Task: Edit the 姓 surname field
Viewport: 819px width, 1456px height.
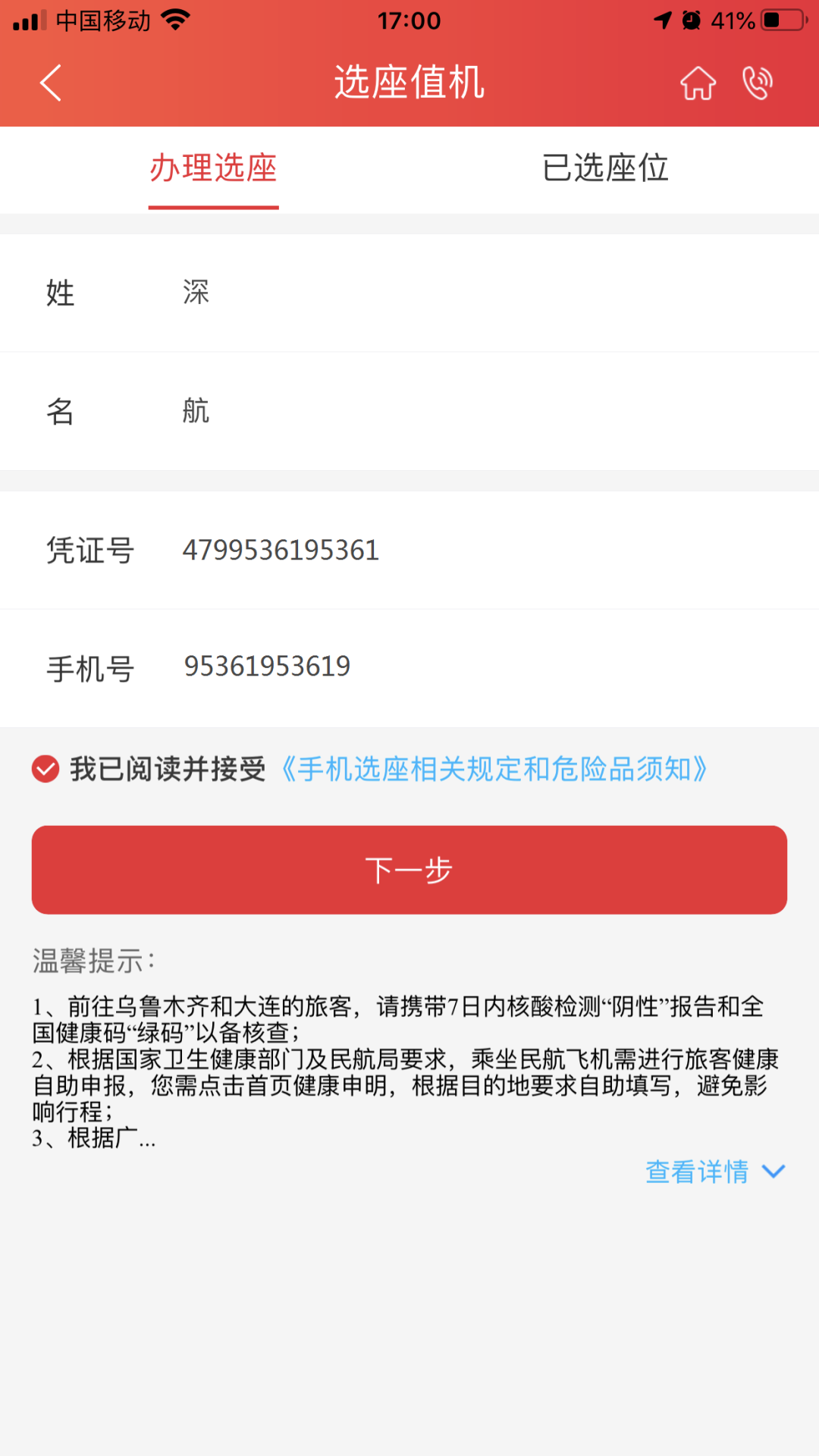Action: tap(455, 293)
